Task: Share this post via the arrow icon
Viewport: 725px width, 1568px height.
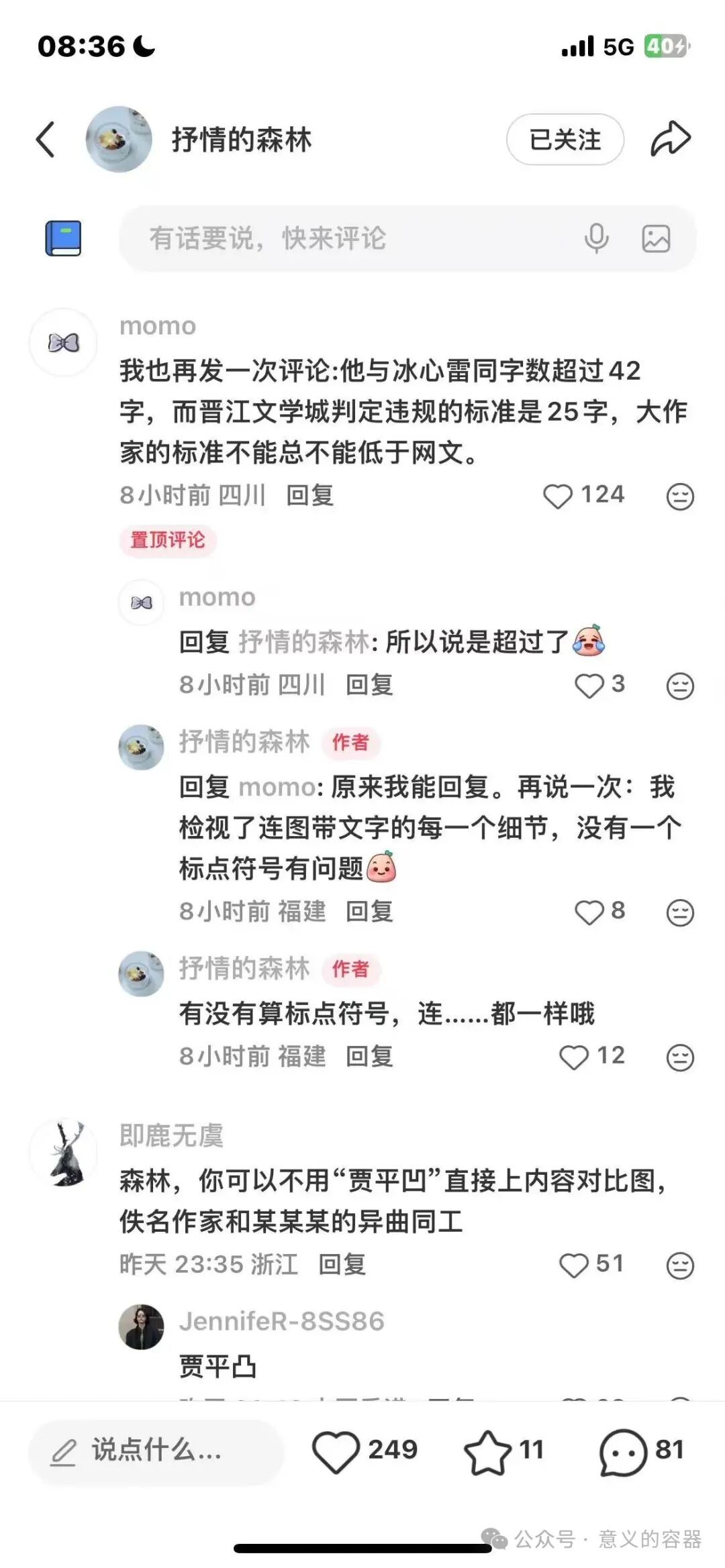Action: [x=670, y=139]
